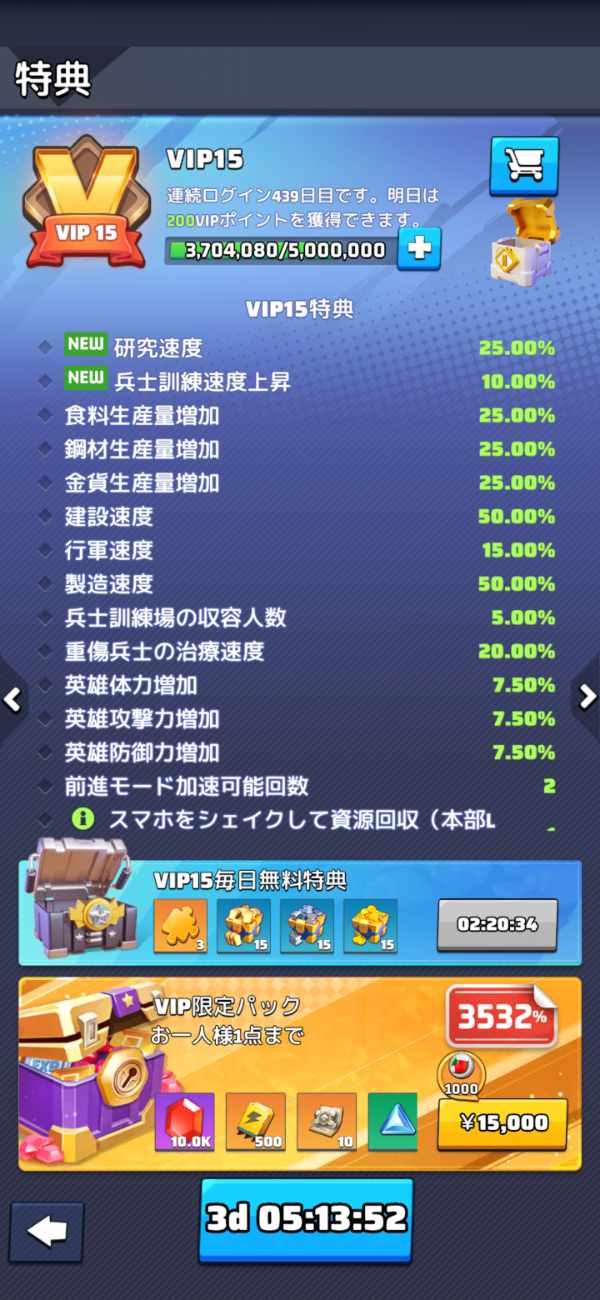Viewport: 600px width, 1300px height.
Task: Tap the 02:20:34 daily reward timer button
Action: pyautogui.click(x=496, y=924)
